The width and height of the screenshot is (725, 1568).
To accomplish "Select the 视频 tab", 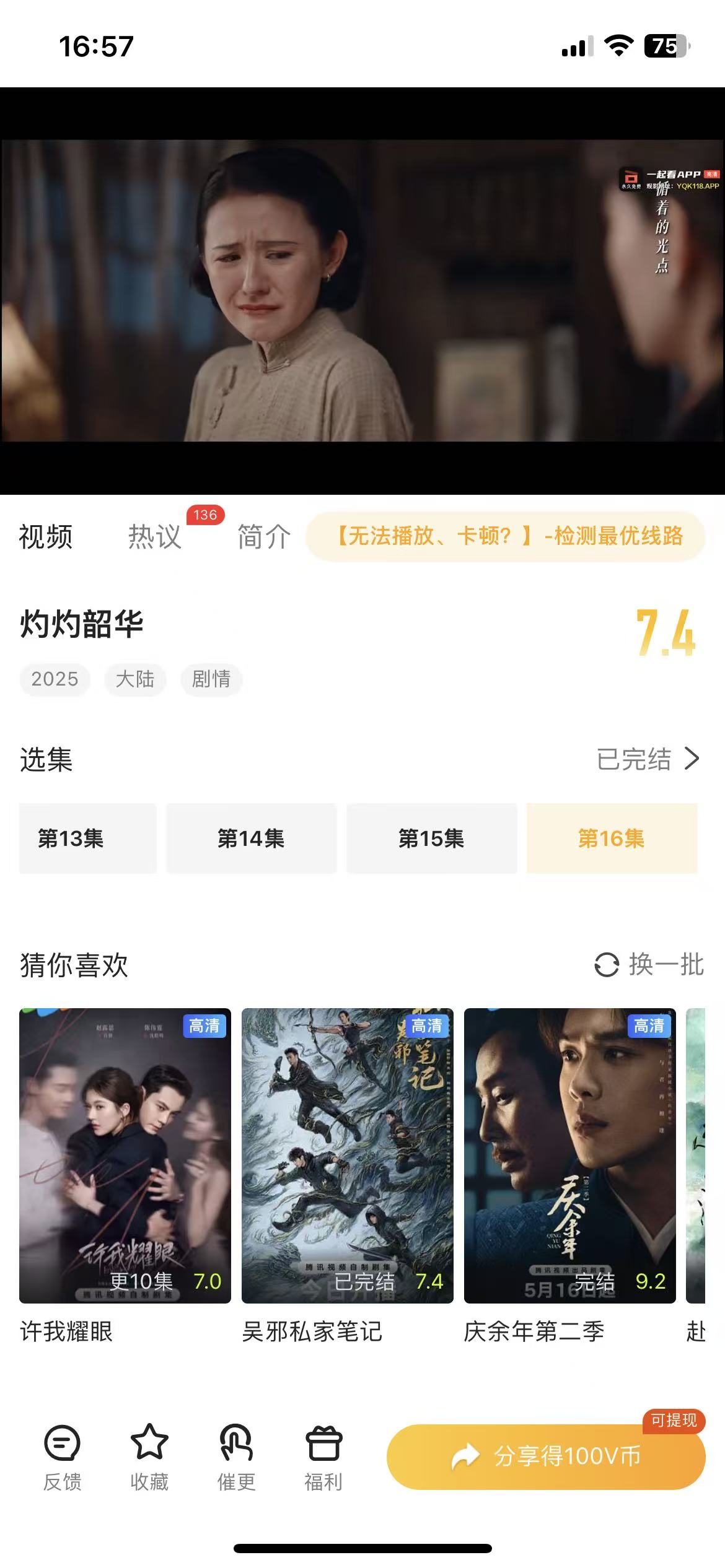I will (46, 536).
